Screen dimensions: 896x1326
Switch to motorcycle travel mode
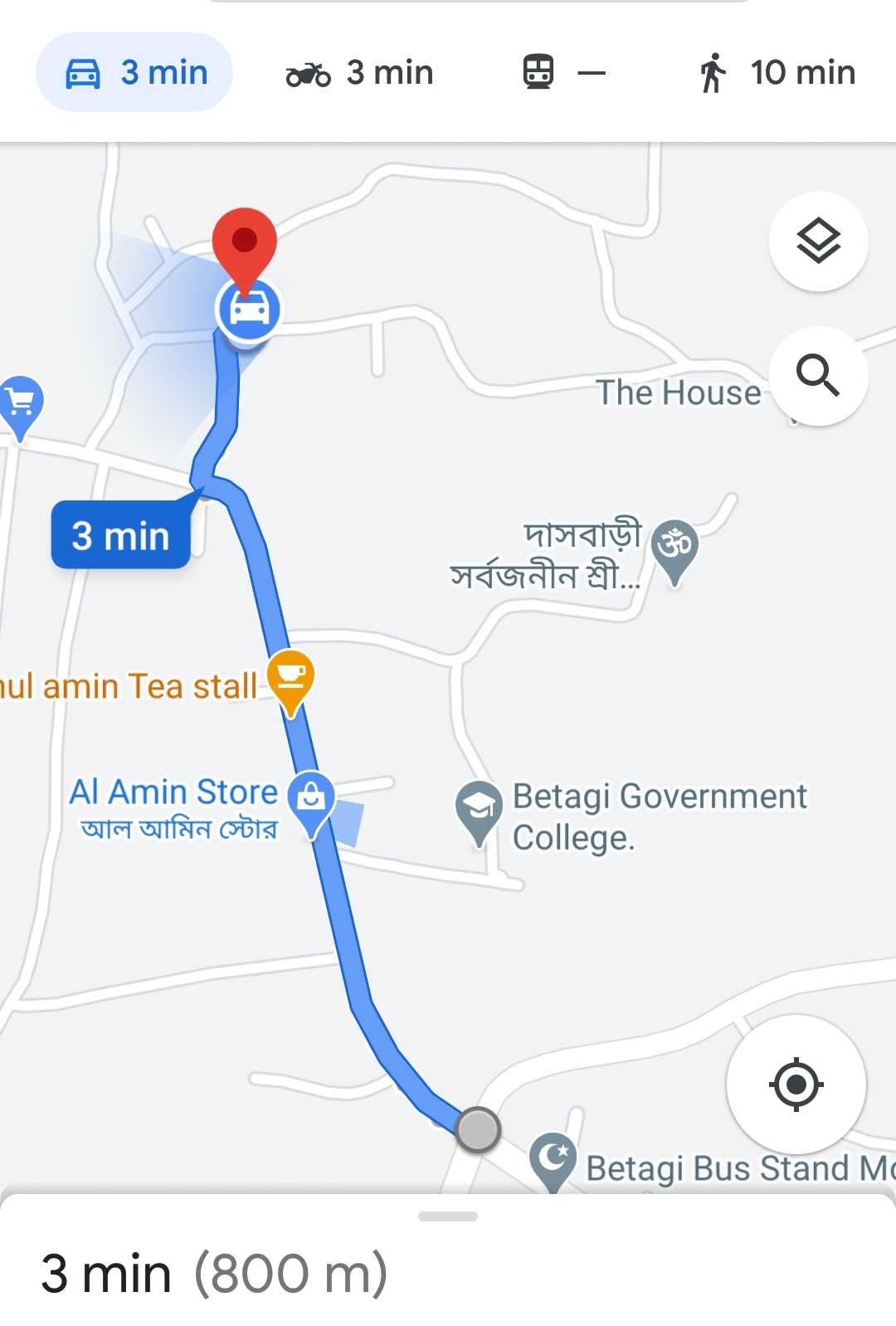point(359,73)
